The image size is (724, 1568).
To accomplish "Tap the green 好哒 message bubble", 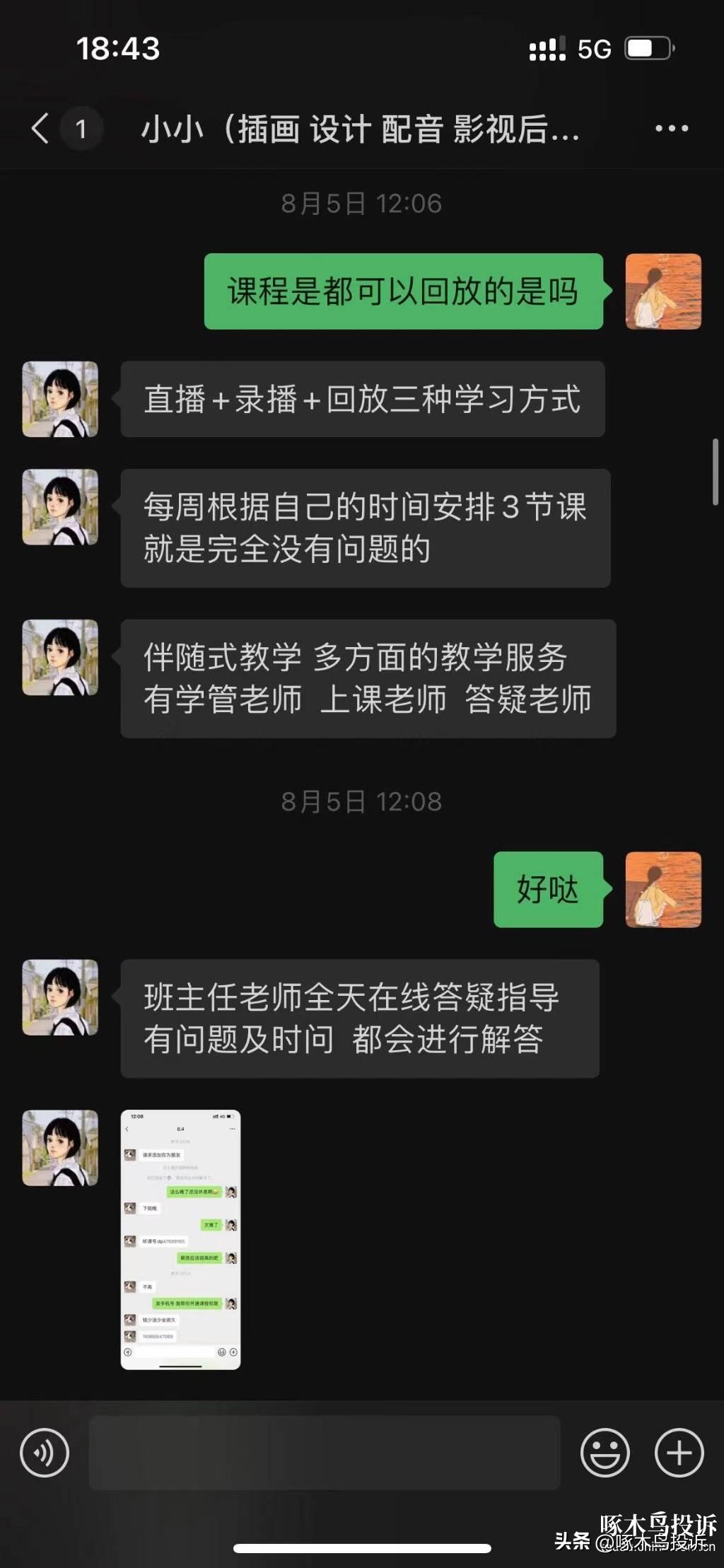I will (x=548, y=890).
